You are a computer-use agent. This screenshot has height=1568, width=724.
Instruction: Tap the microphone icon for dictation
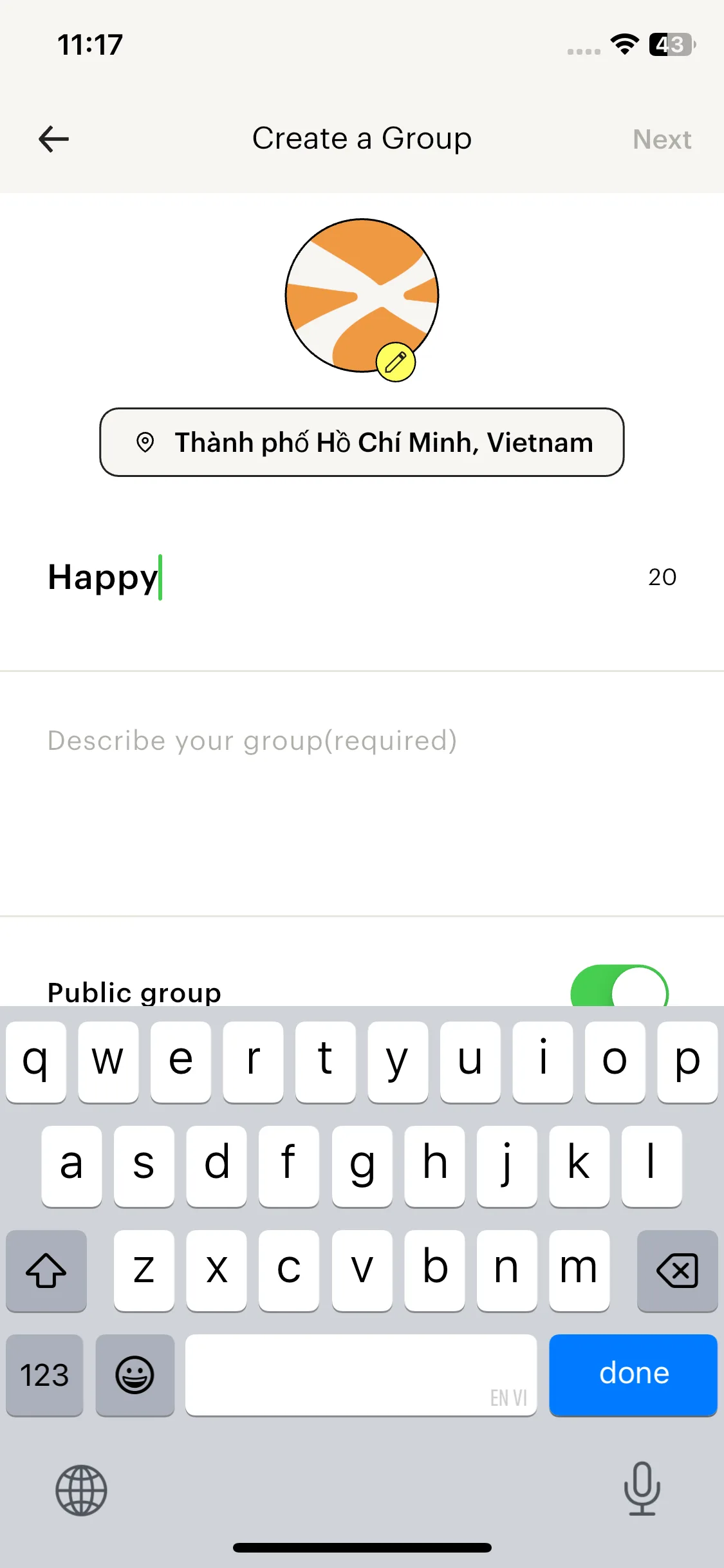pos(642,1491)
